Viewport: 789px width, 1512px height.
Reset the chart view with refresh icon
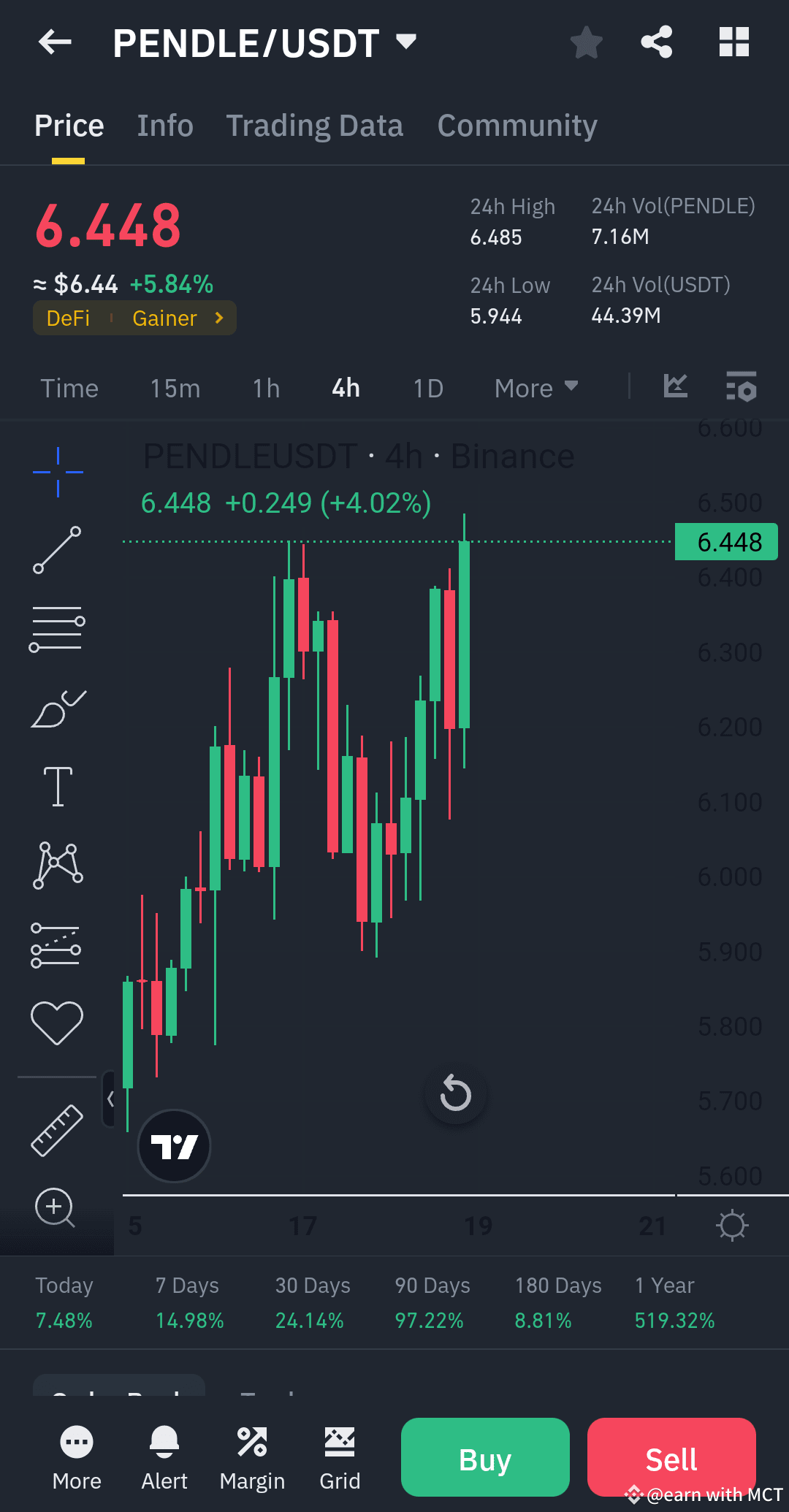tap(454, 1093)
